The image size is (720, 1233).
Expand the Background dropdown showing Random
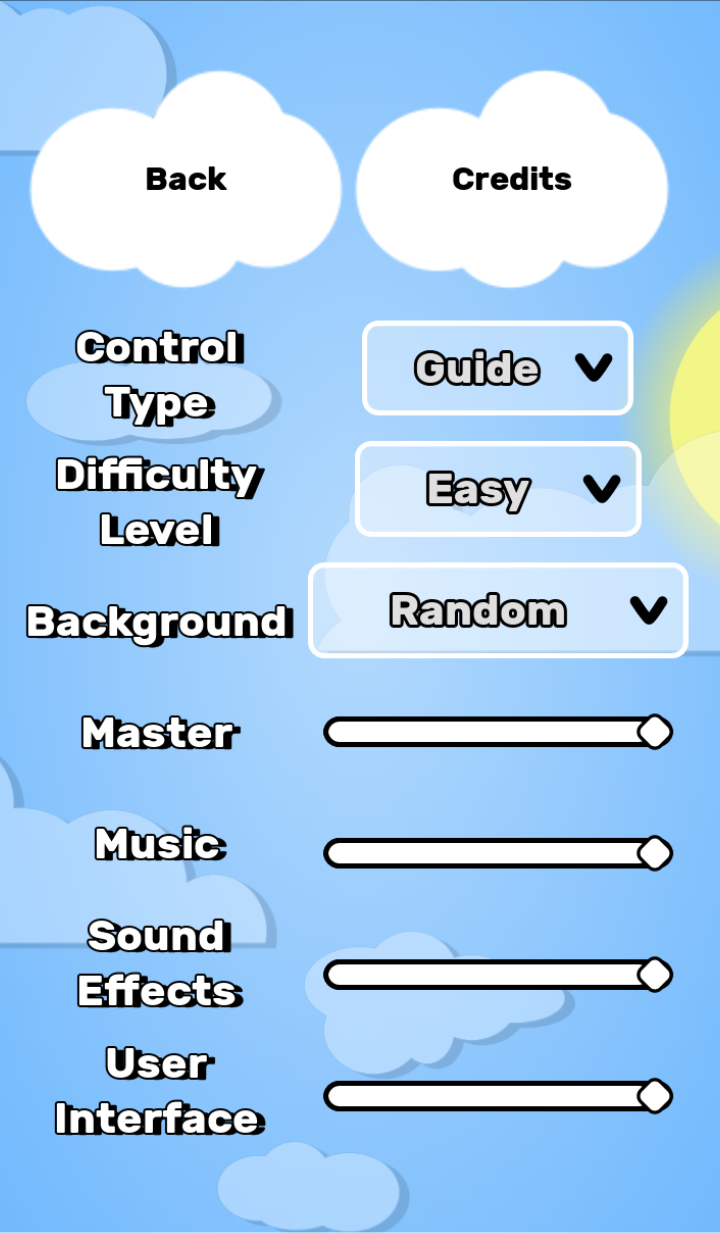tap(498, 610)
